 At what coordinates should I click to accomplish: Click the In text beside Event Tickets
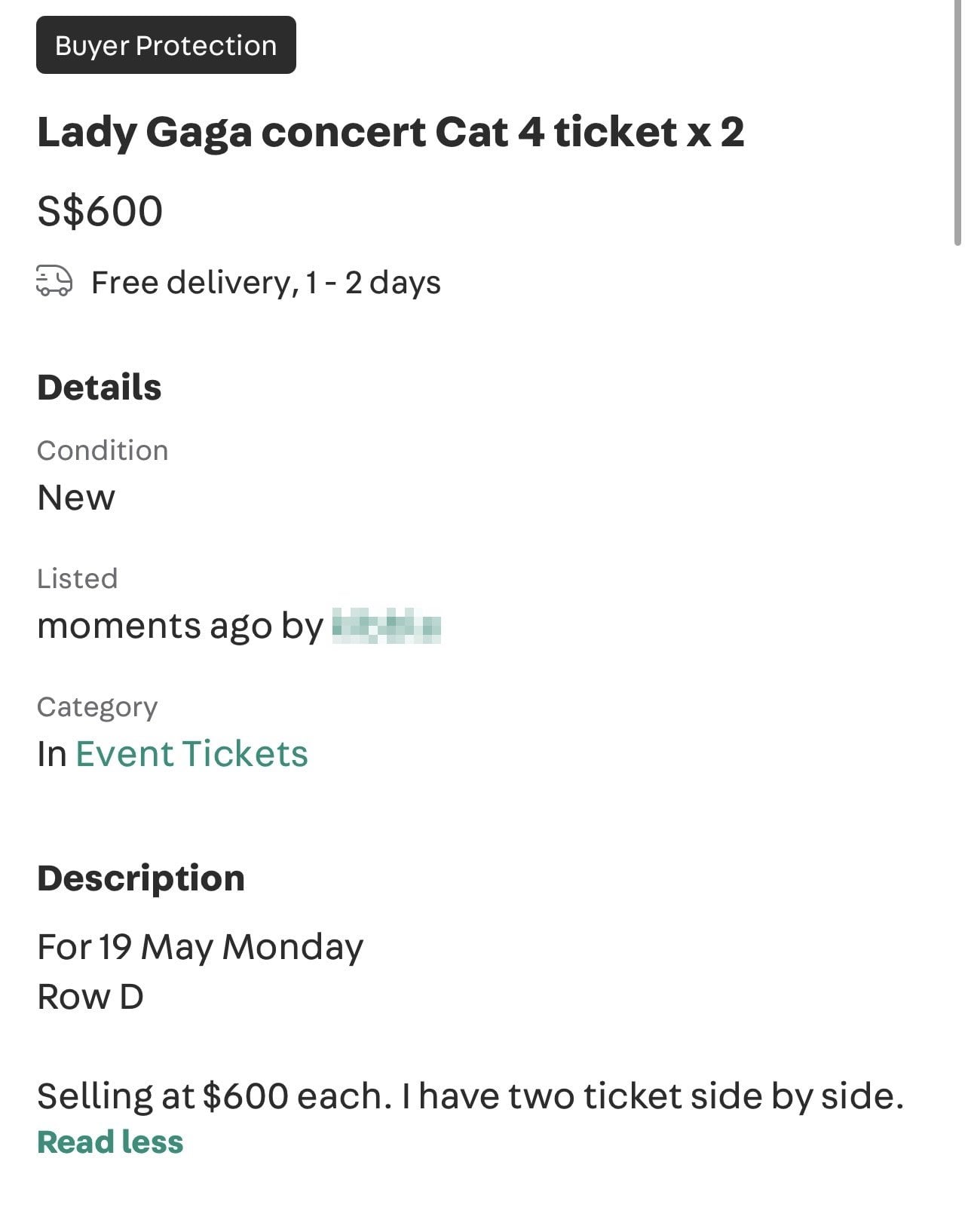click(52, 752)
